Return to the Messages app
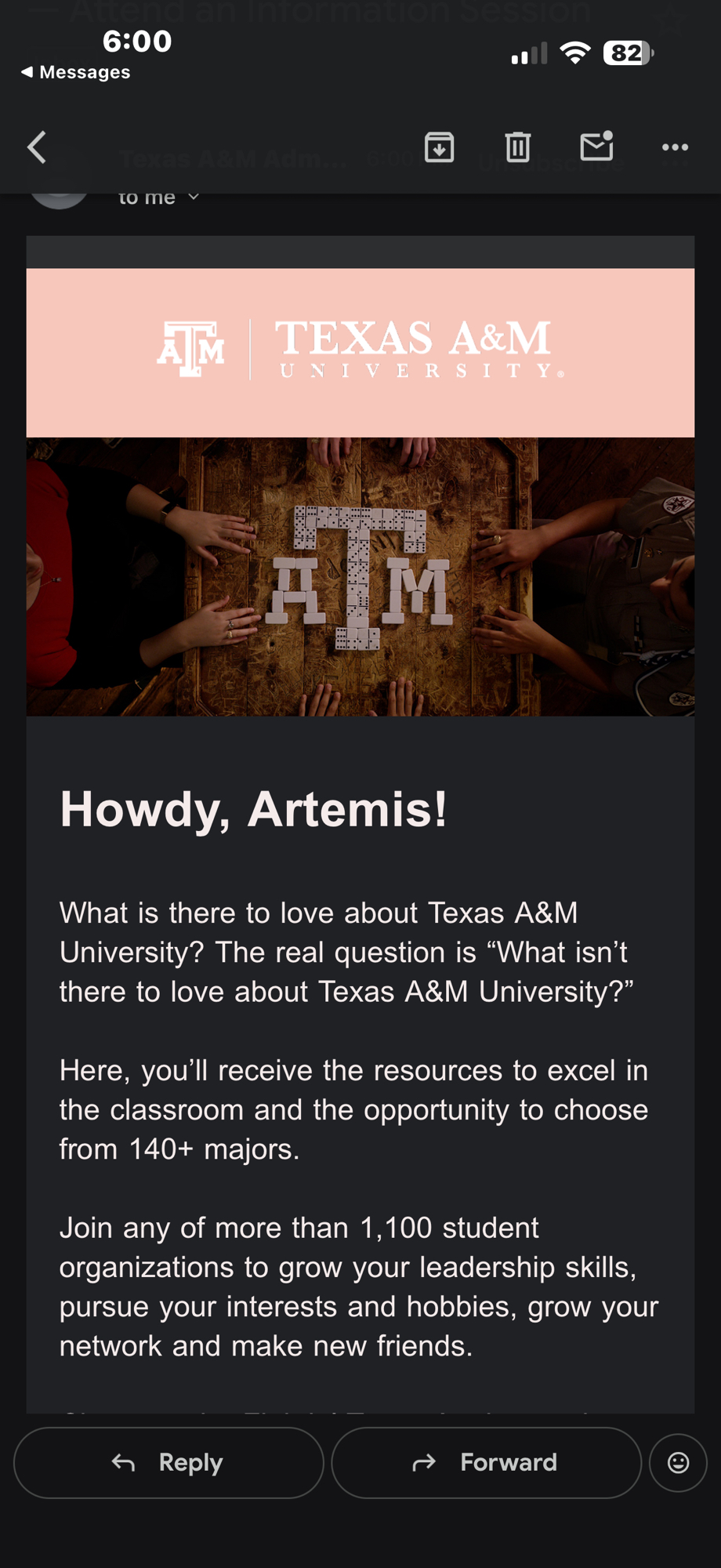Image resolution: width=721 pixels, height=1568 pixels. coord(76,72)
